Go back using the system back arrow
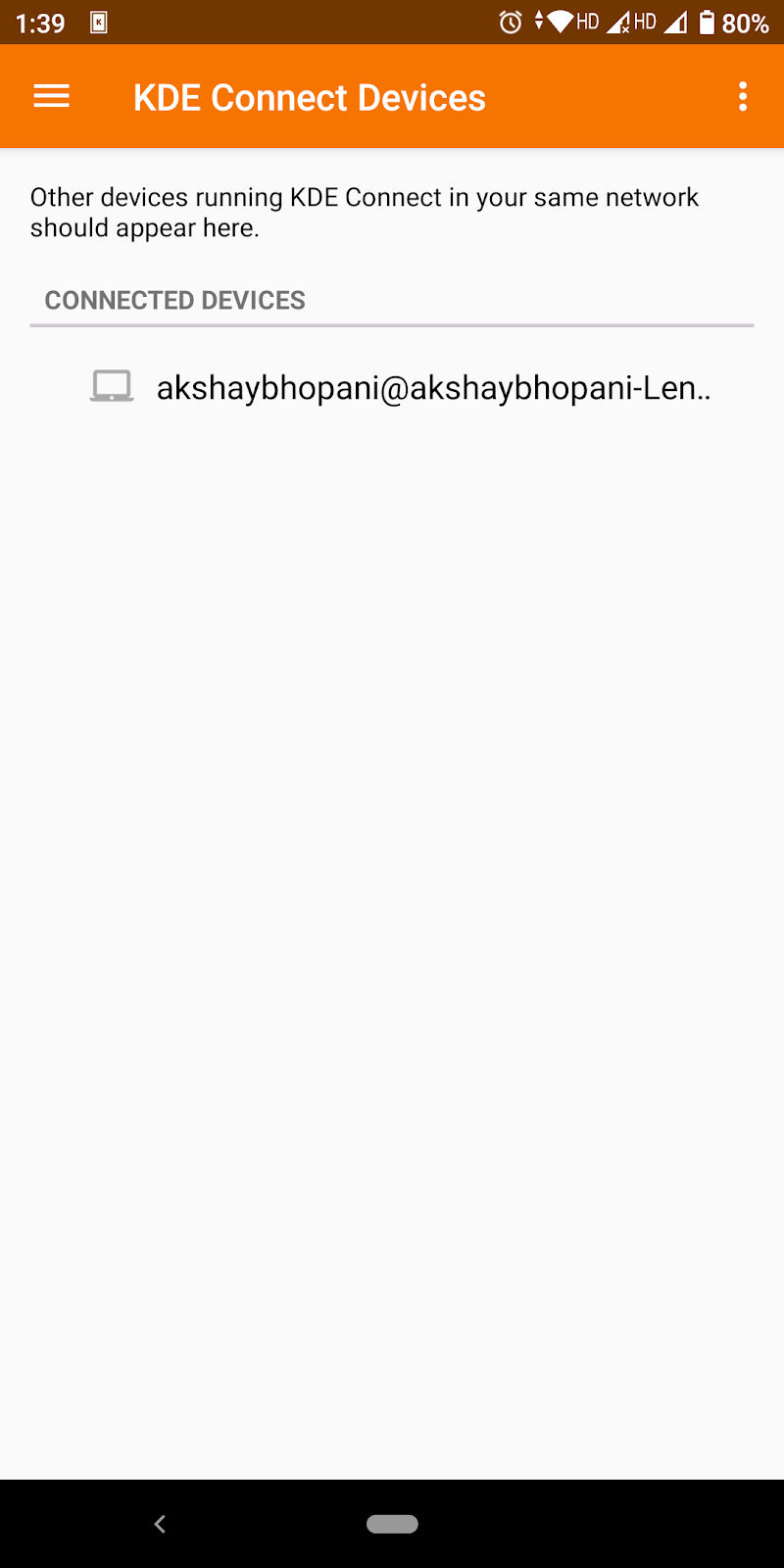784x1568 pixels. click(160, 1523)
